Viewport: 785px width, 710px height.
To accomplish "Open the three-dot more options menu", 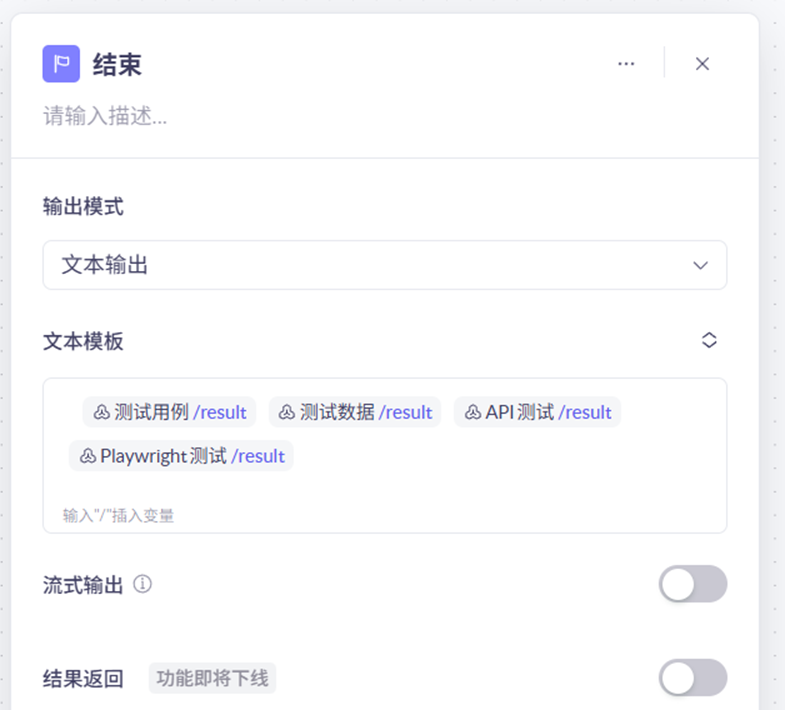I will tap(626, 64).
